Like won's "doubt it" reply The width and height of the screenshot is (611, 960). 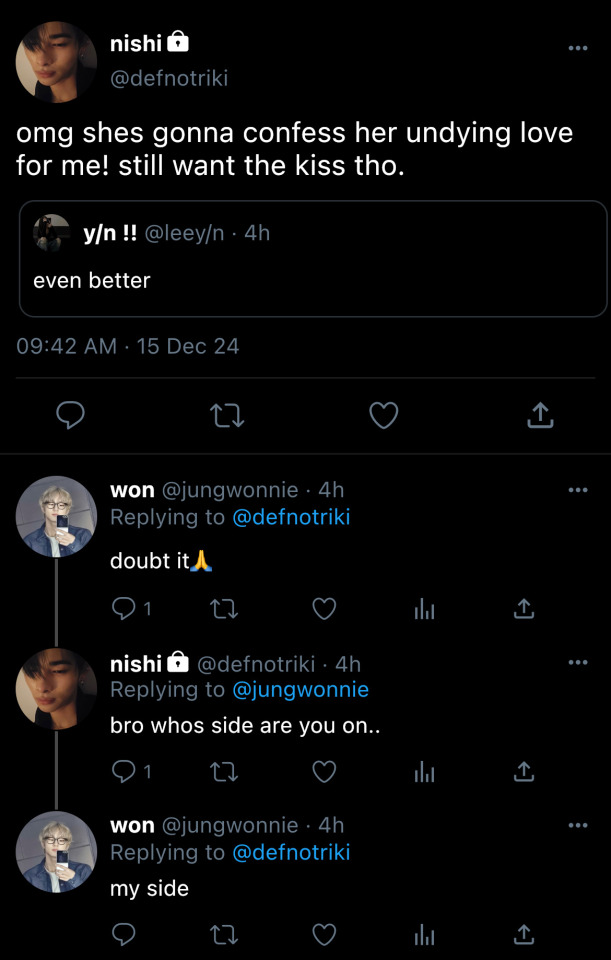324,608
